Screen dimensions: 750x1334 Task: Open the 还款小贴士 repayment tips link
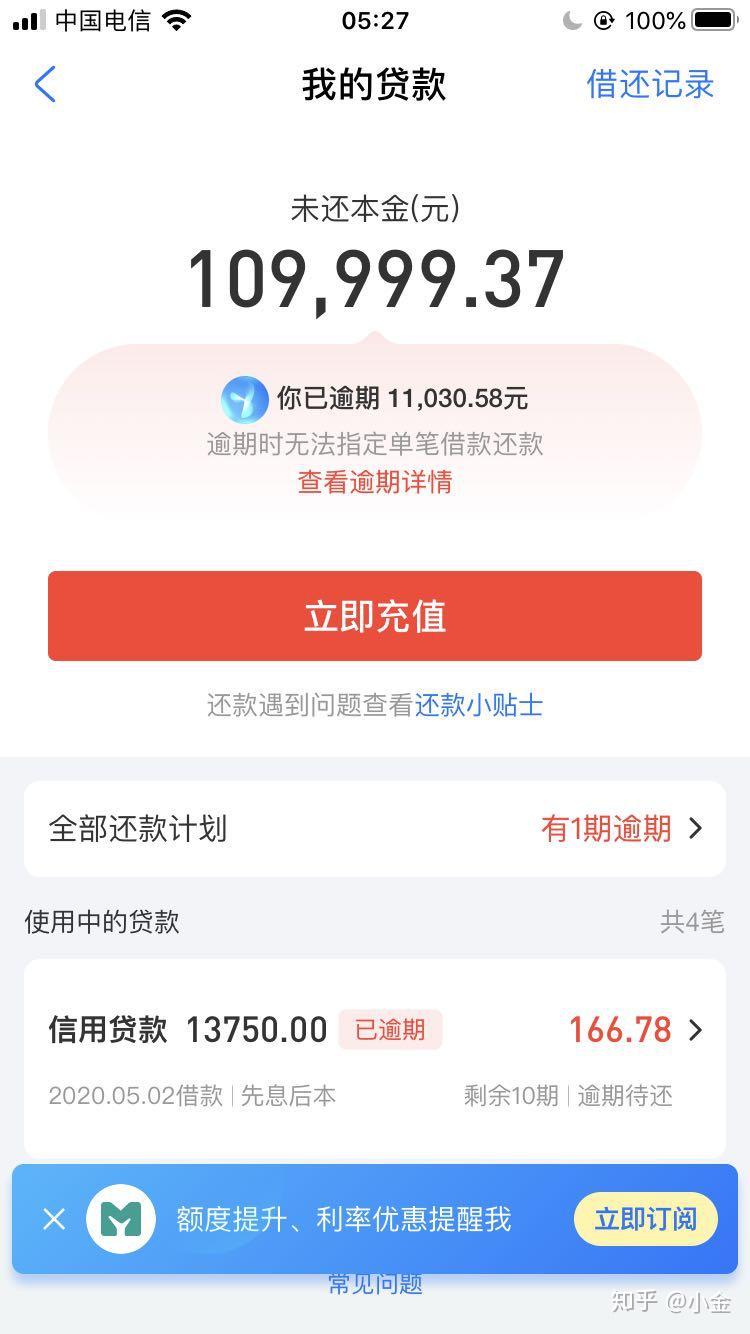(x=479, y=705)
